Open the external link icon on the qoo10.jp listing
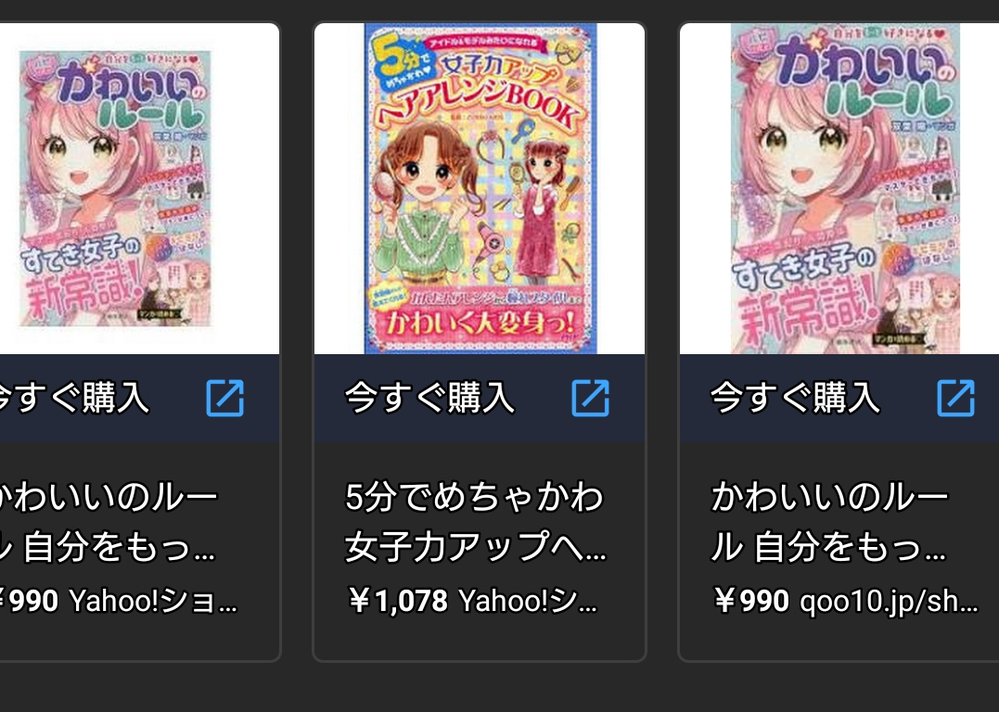The image size is (999, 712). (955, 398)
